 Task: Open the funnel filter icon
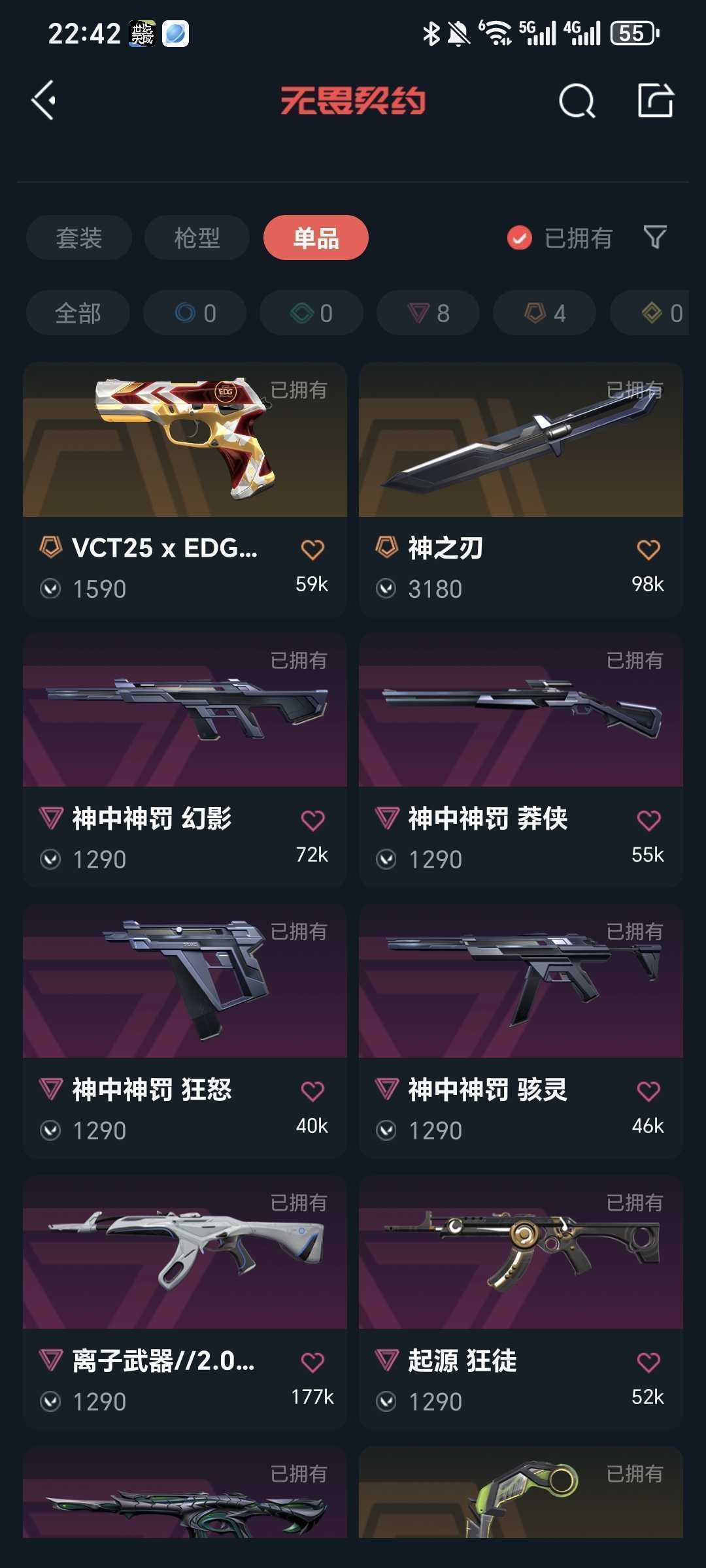tap(655, 237)
